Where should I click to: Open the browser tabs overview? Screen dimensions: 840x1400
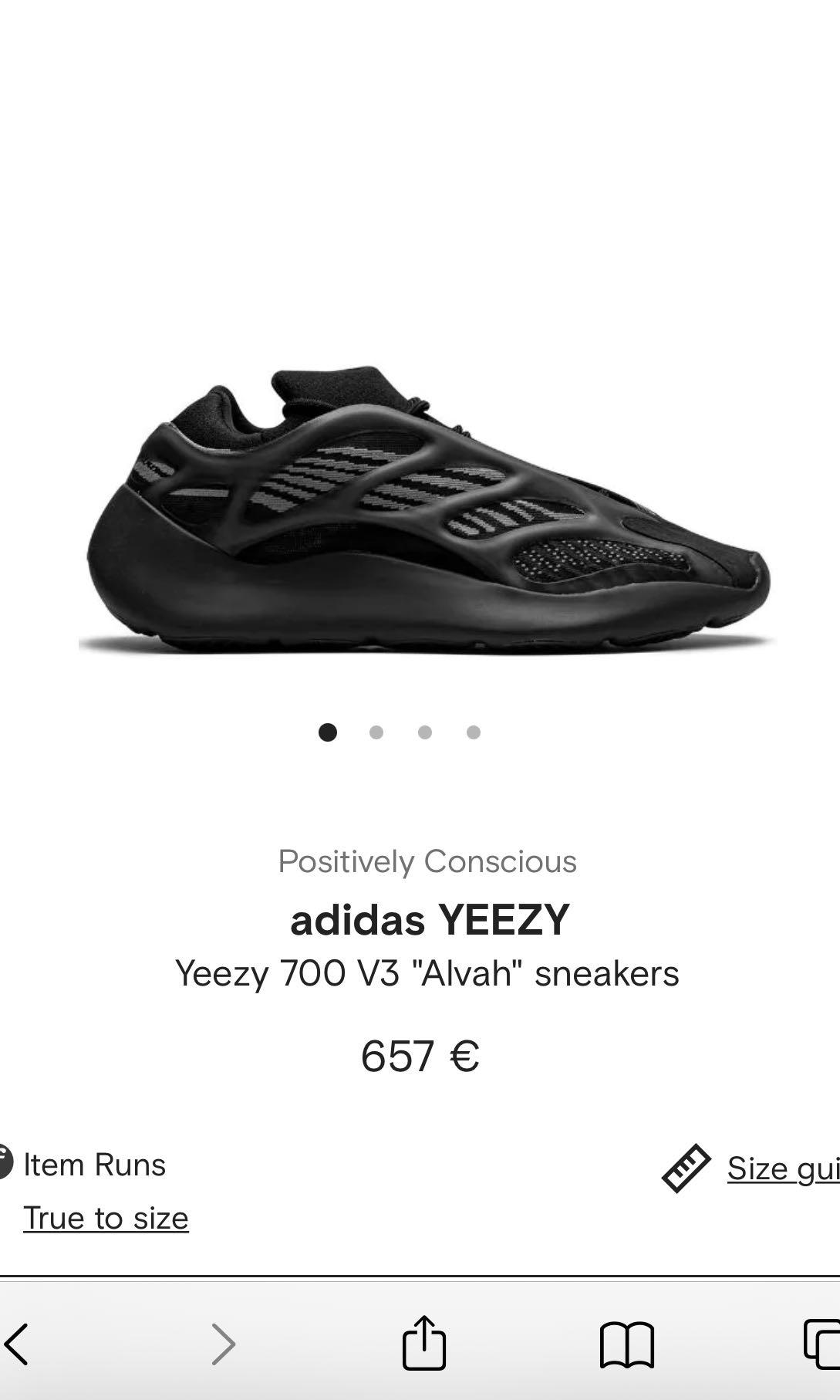(x=821, y=1344)
